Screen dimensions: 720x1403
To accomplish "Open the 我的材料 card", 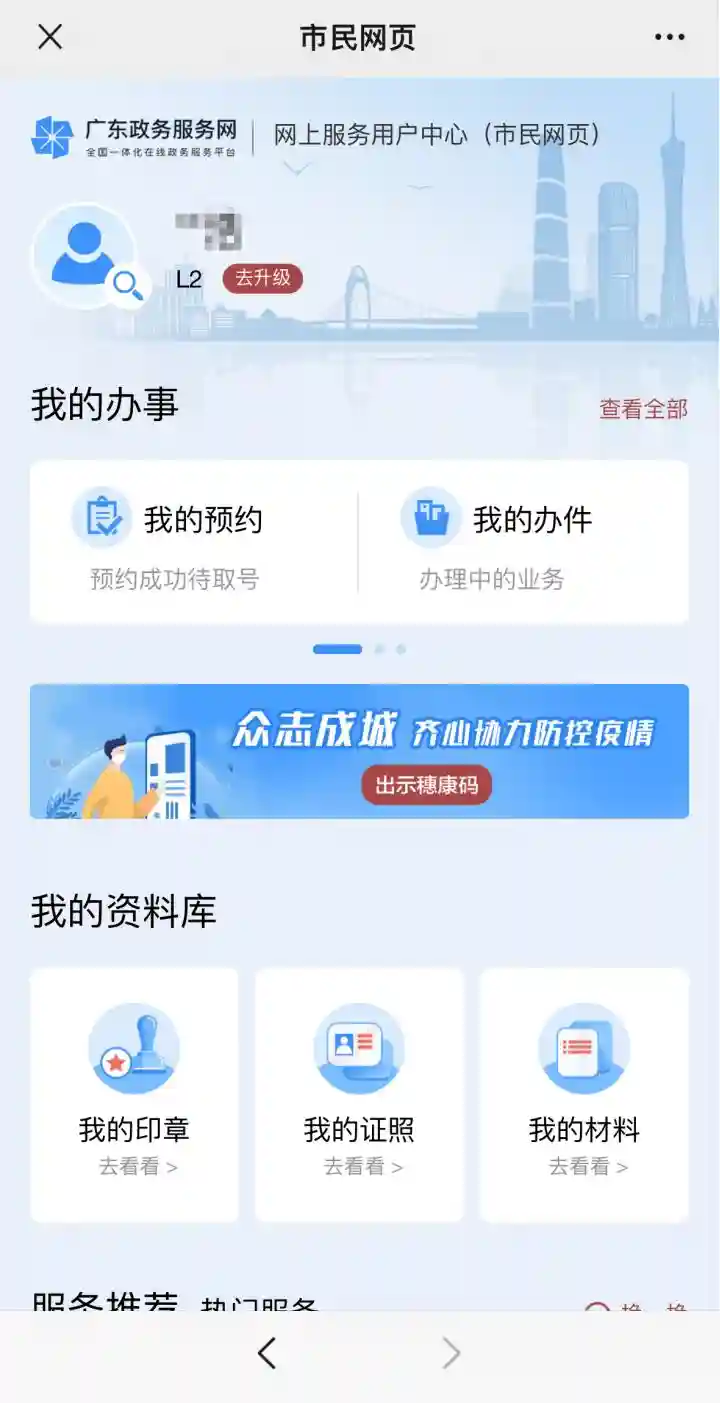I will tap(584, 1095).
